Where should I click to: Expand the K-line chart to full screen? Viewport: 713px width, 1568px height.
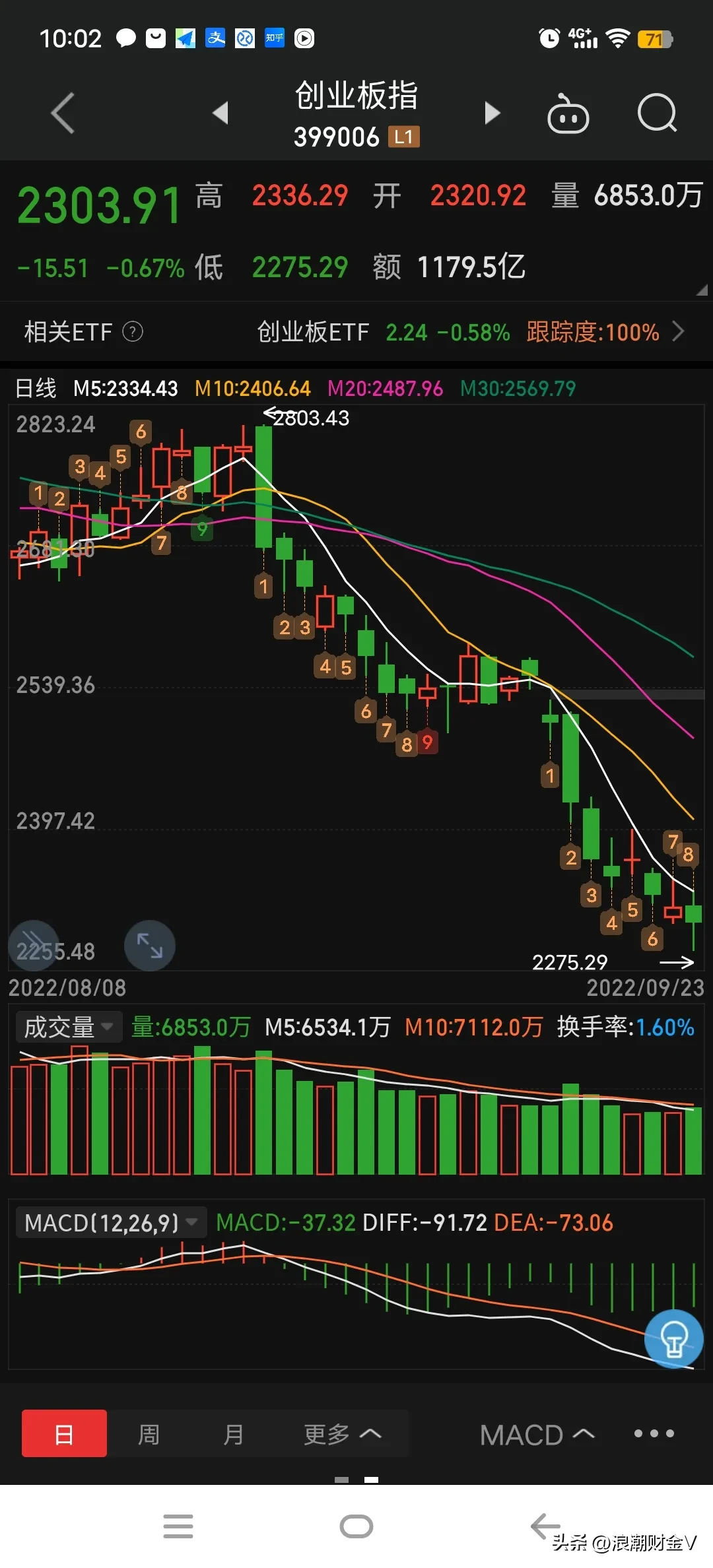[x=150, y=945]
